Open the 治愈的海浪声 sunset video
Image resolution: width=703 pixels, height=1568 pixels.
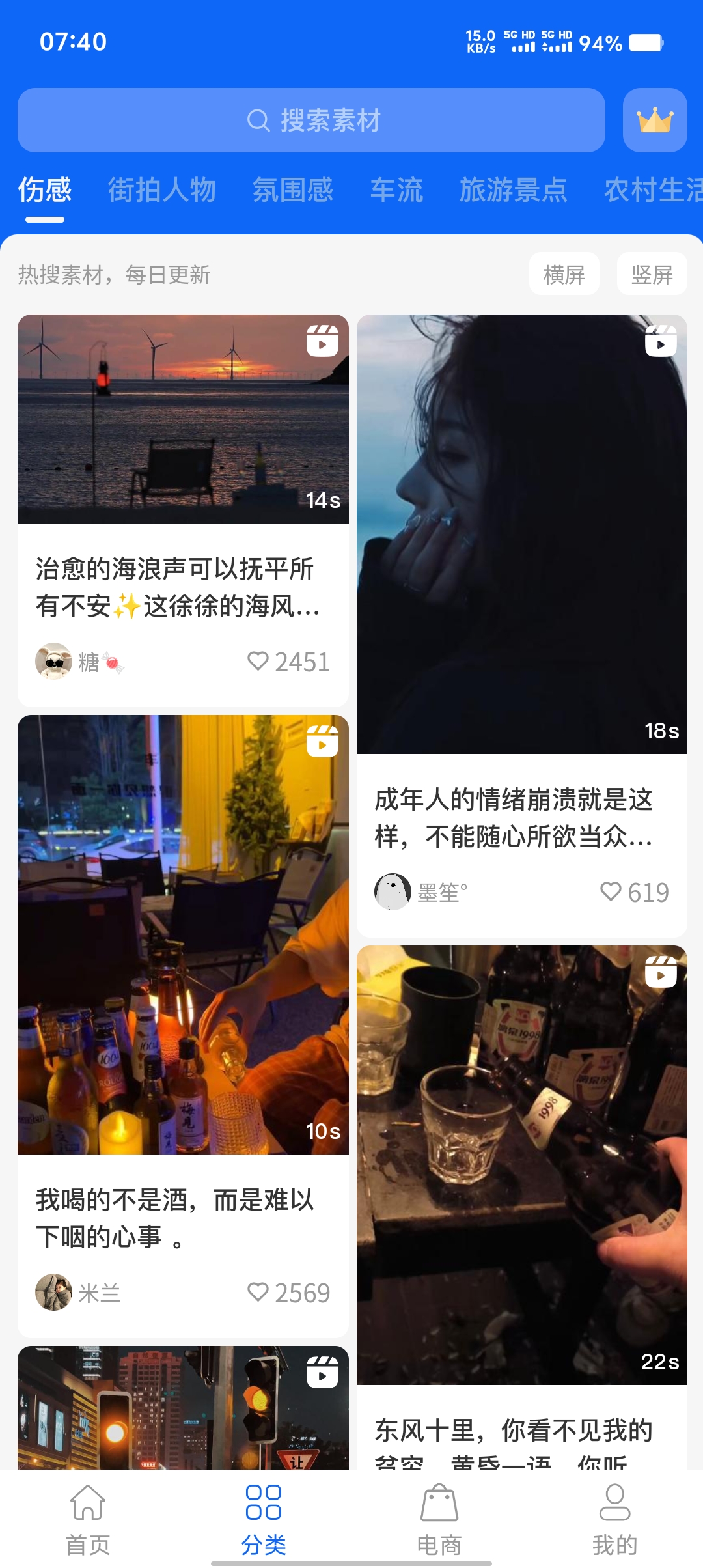pyautogui.click(x=183, y=419)
